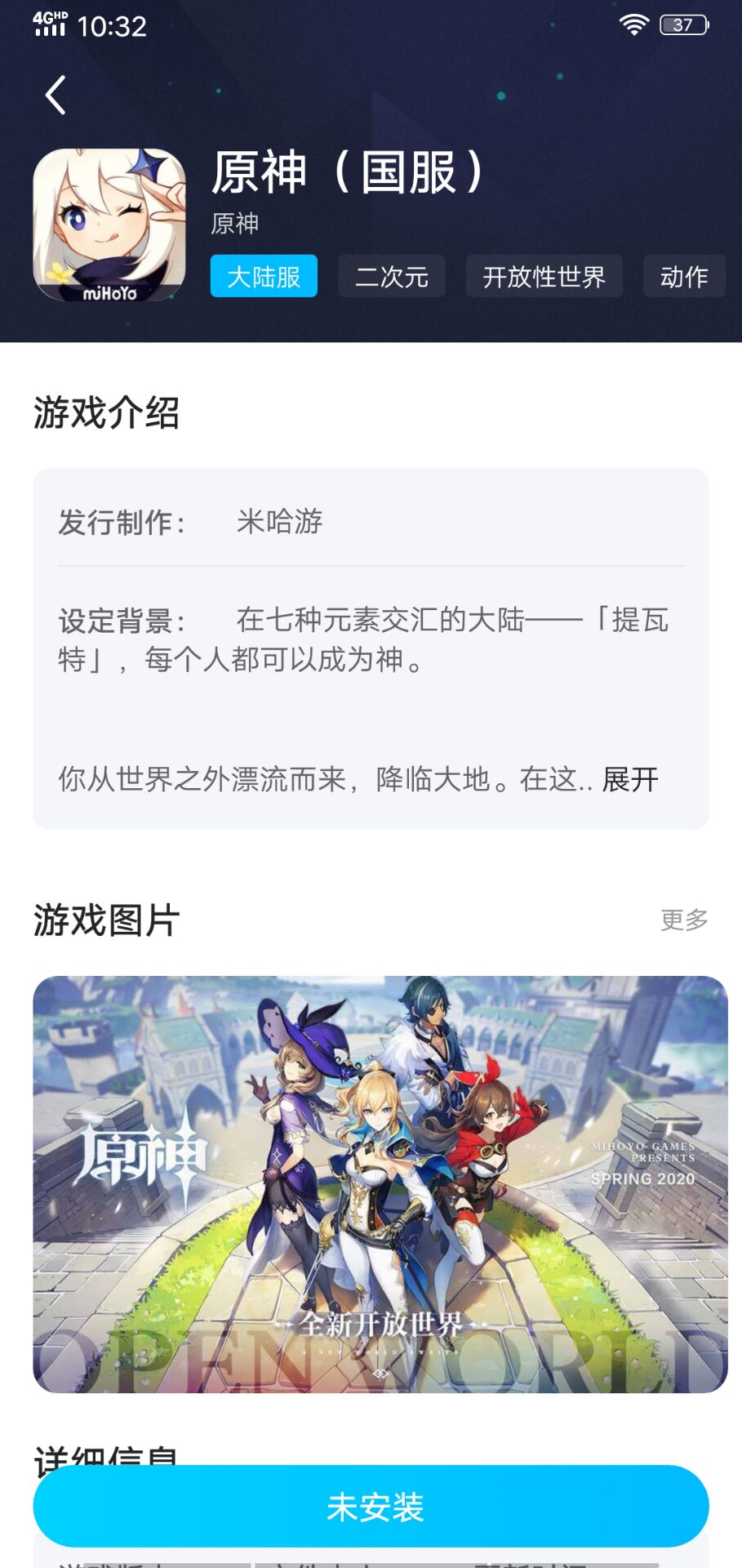Open the 开放性世界 tag
Image resolution: width=742 pixels, height=1568 pixels.
pyautogui.click(x=544, y=277)
